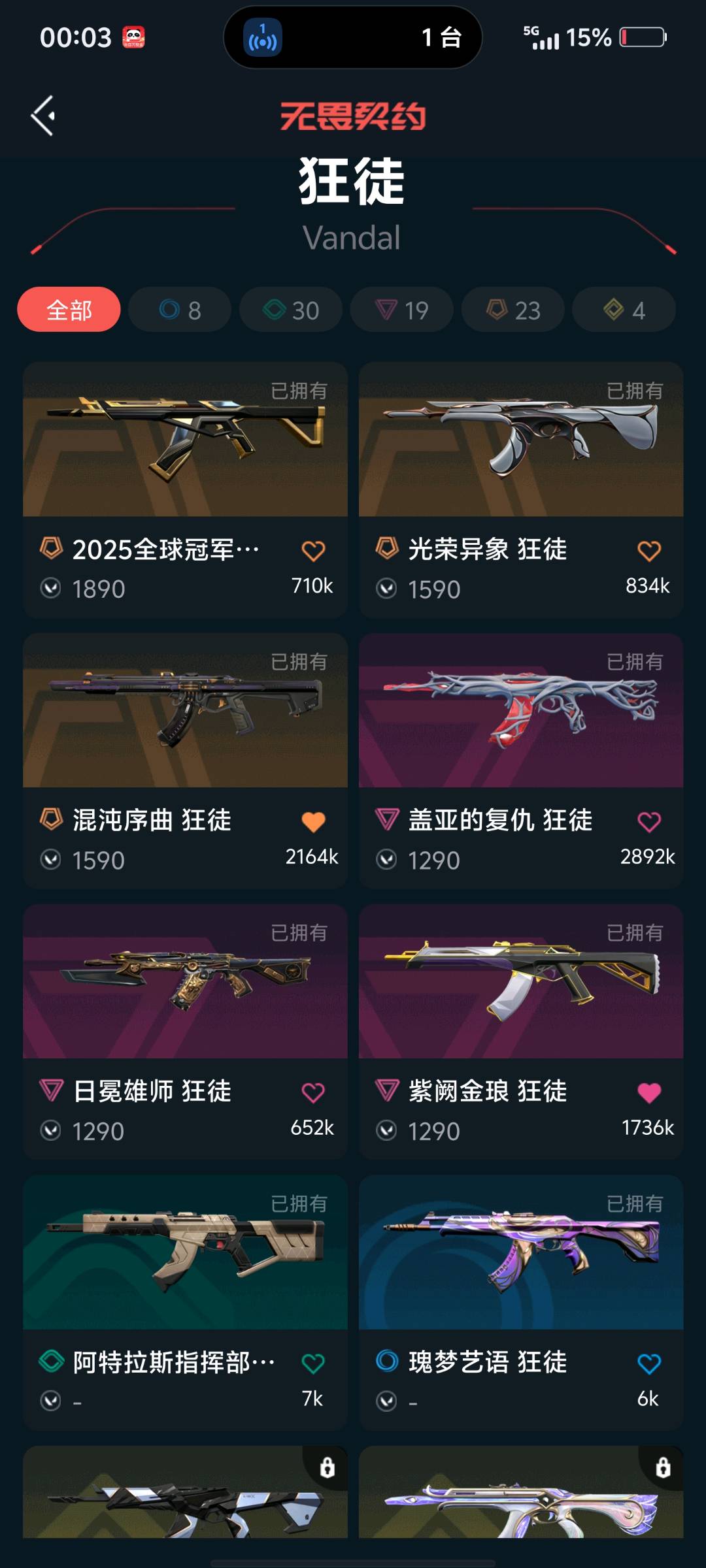Unlike the 紫阙金琅 狂徒 skin
The width and height of the screenshot is (706, 1568).
(649, 1092)
